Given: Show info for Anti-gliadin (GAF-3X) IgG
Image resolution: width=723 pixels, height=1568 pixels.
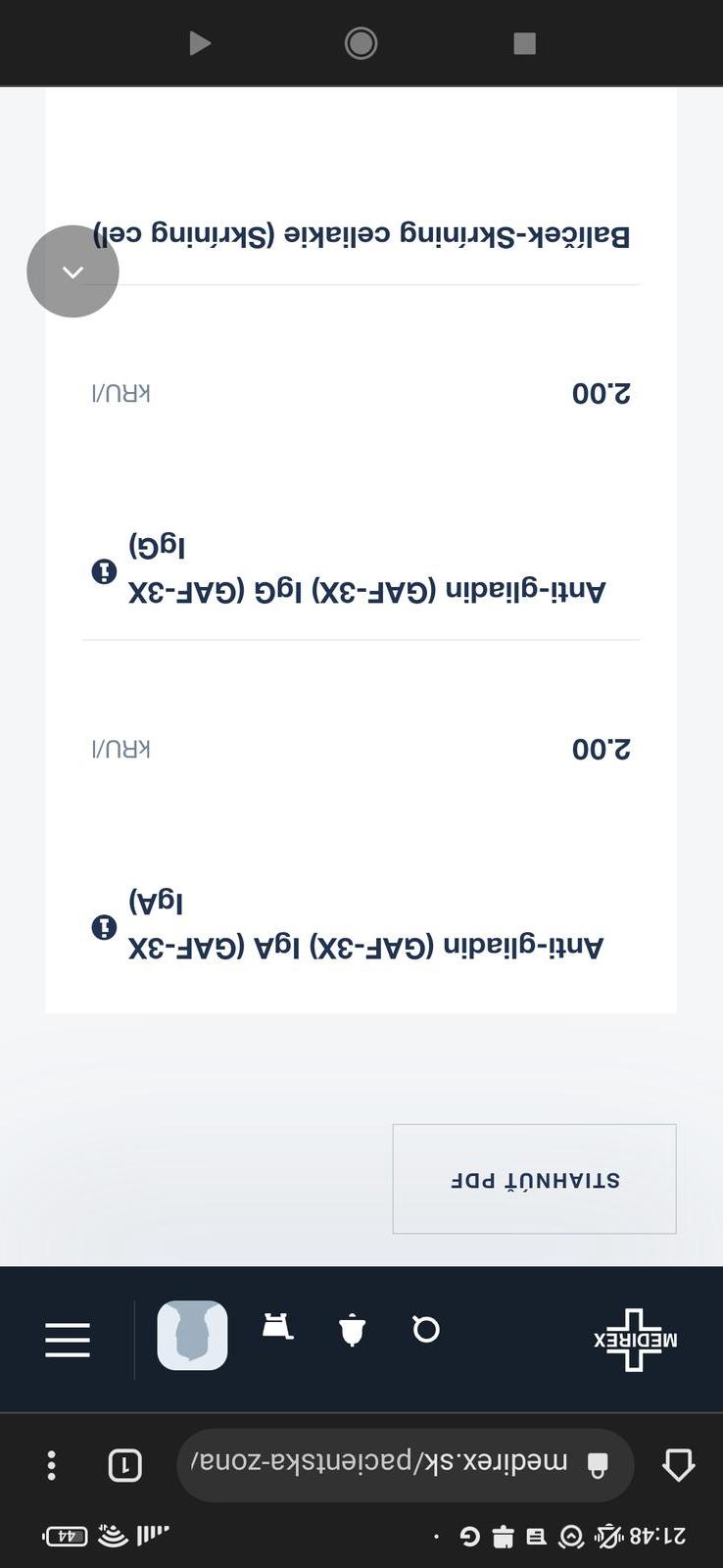Looking at the screenshot, I should pyautogui.click(x=104, y=571).
